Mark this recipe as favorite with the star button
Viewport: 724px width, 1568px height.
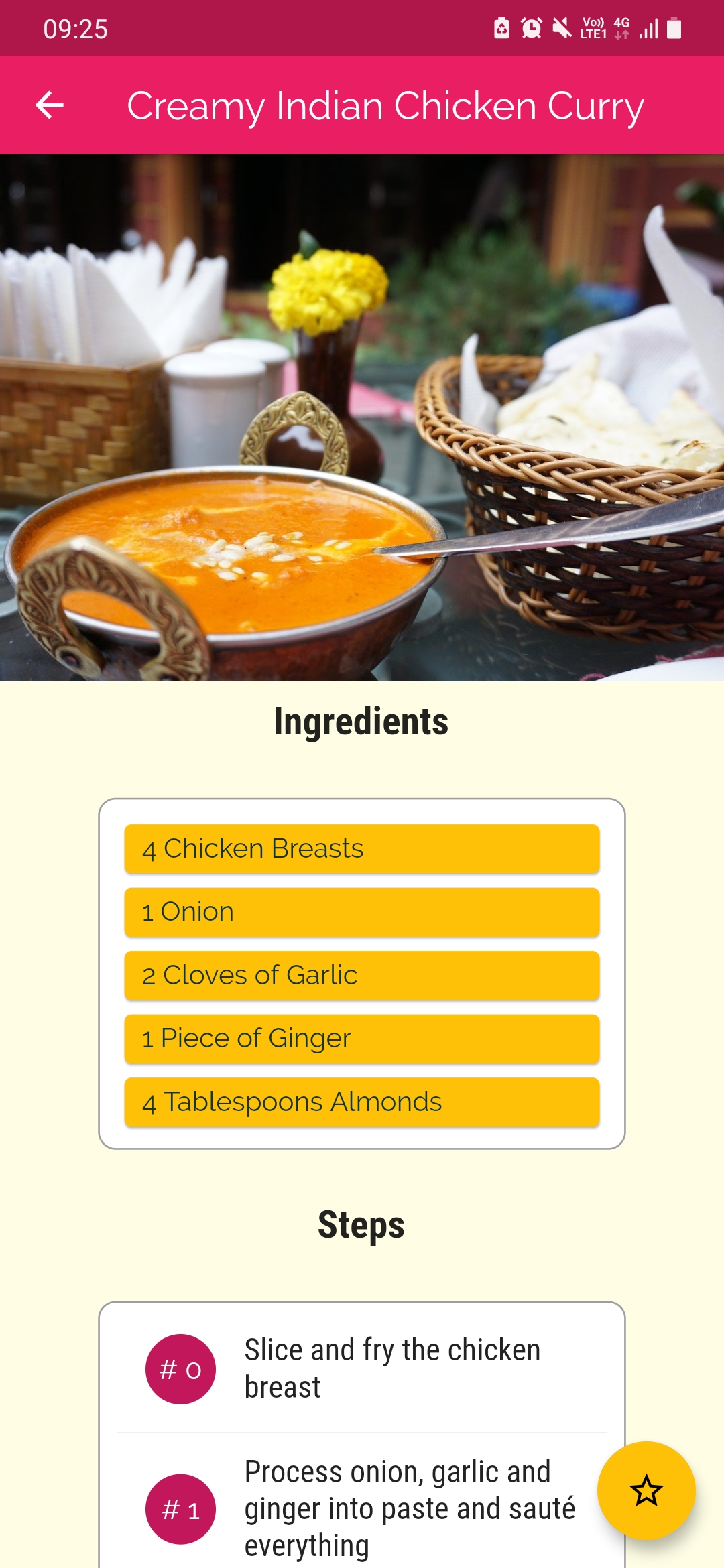point(646,1490)
